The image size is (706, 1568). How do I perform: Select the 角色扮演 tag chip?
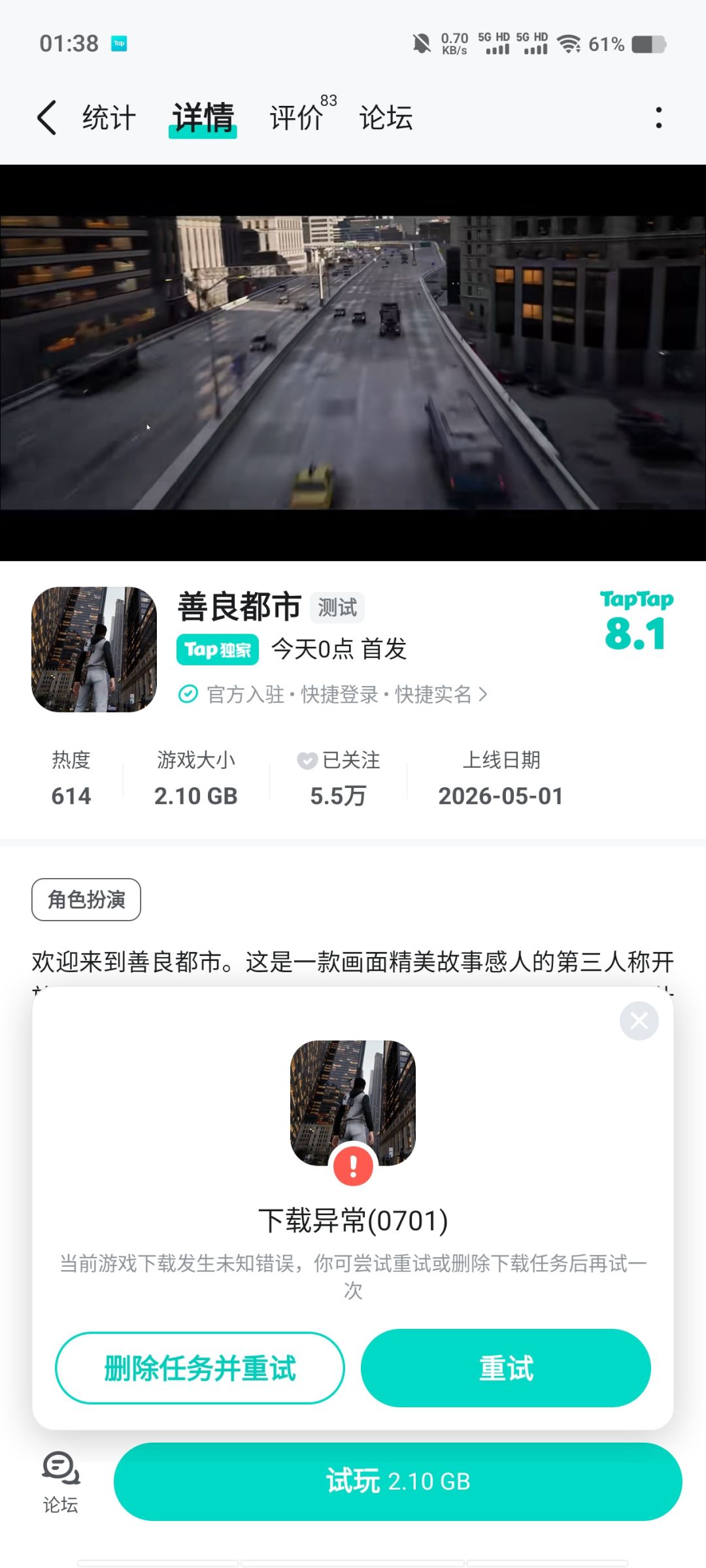(x=86, y=900)
